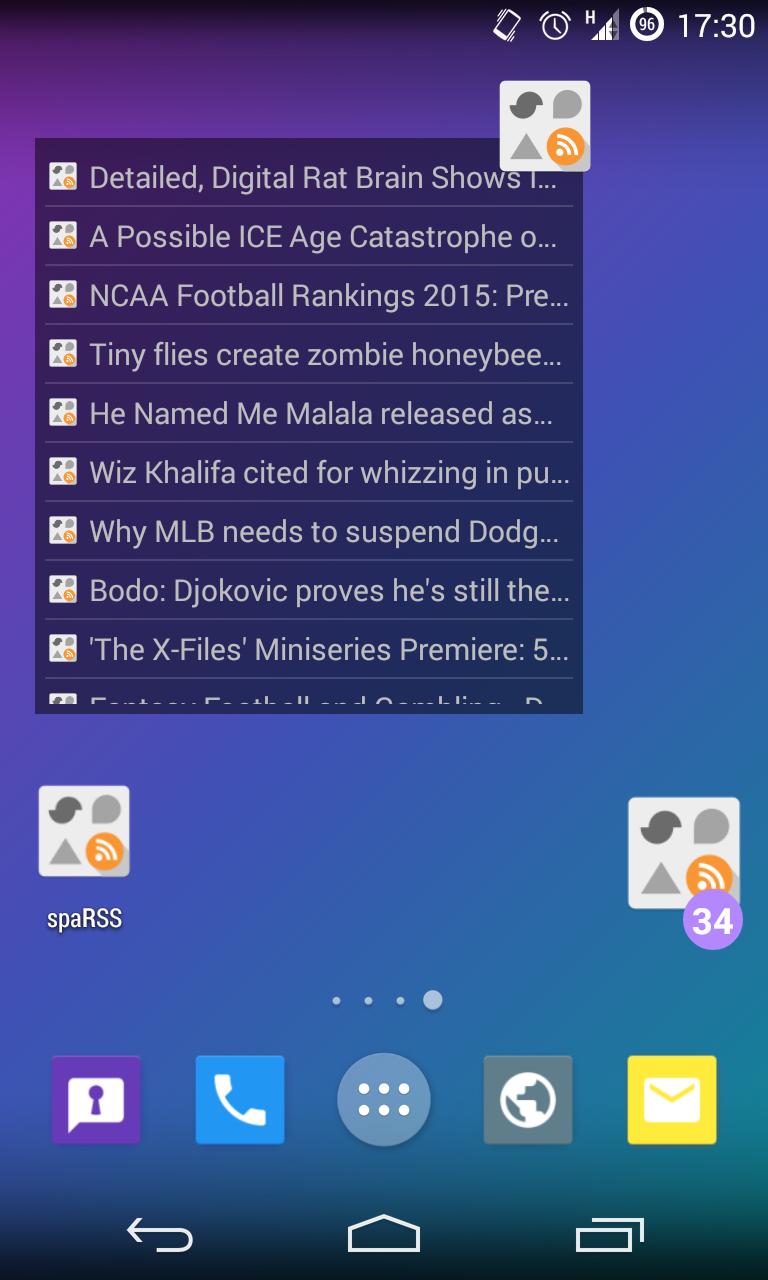Open the Detailed, Digital Rat Brain article
768x1280 pixels.
point(310,178)
